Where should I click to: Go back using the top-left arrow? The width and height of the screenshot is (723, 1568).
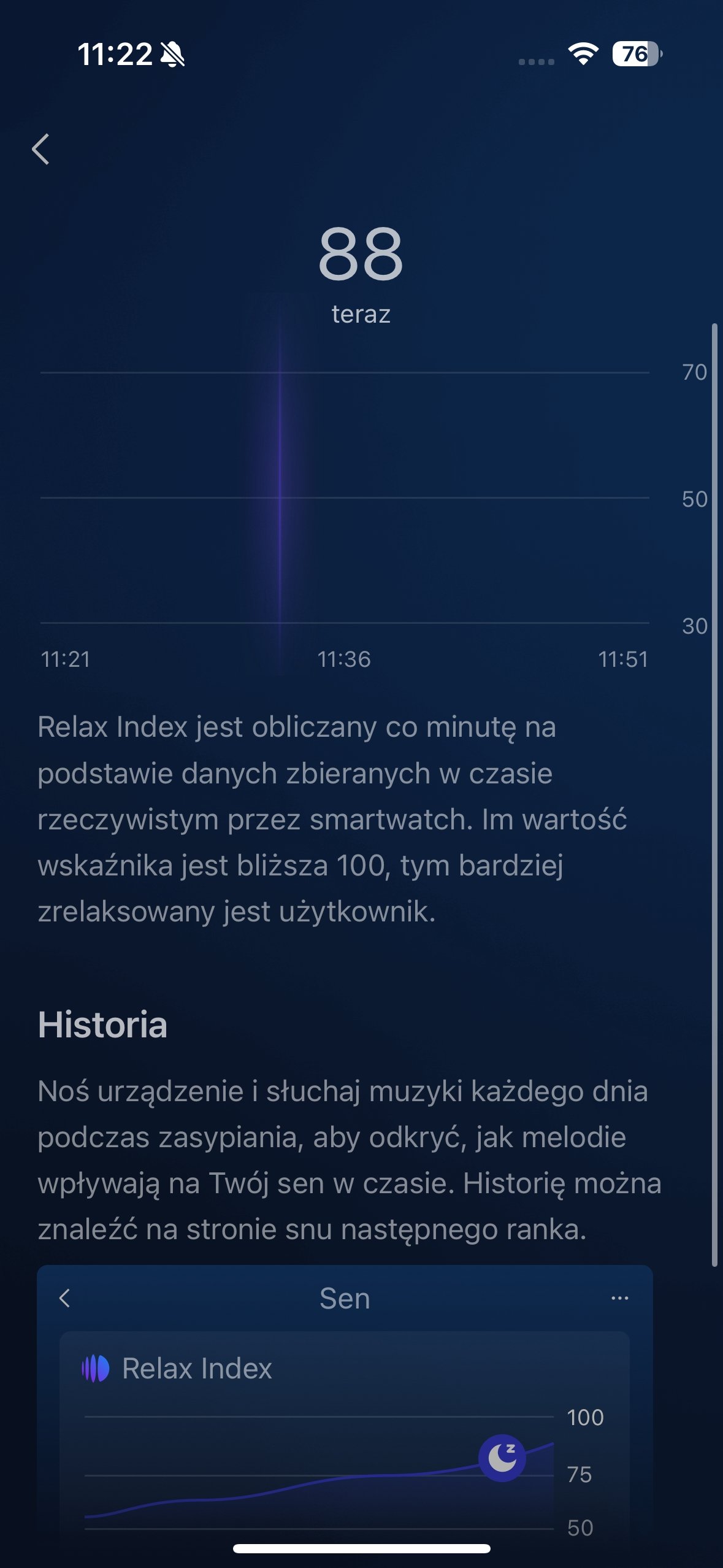click(x=40, y=149)
